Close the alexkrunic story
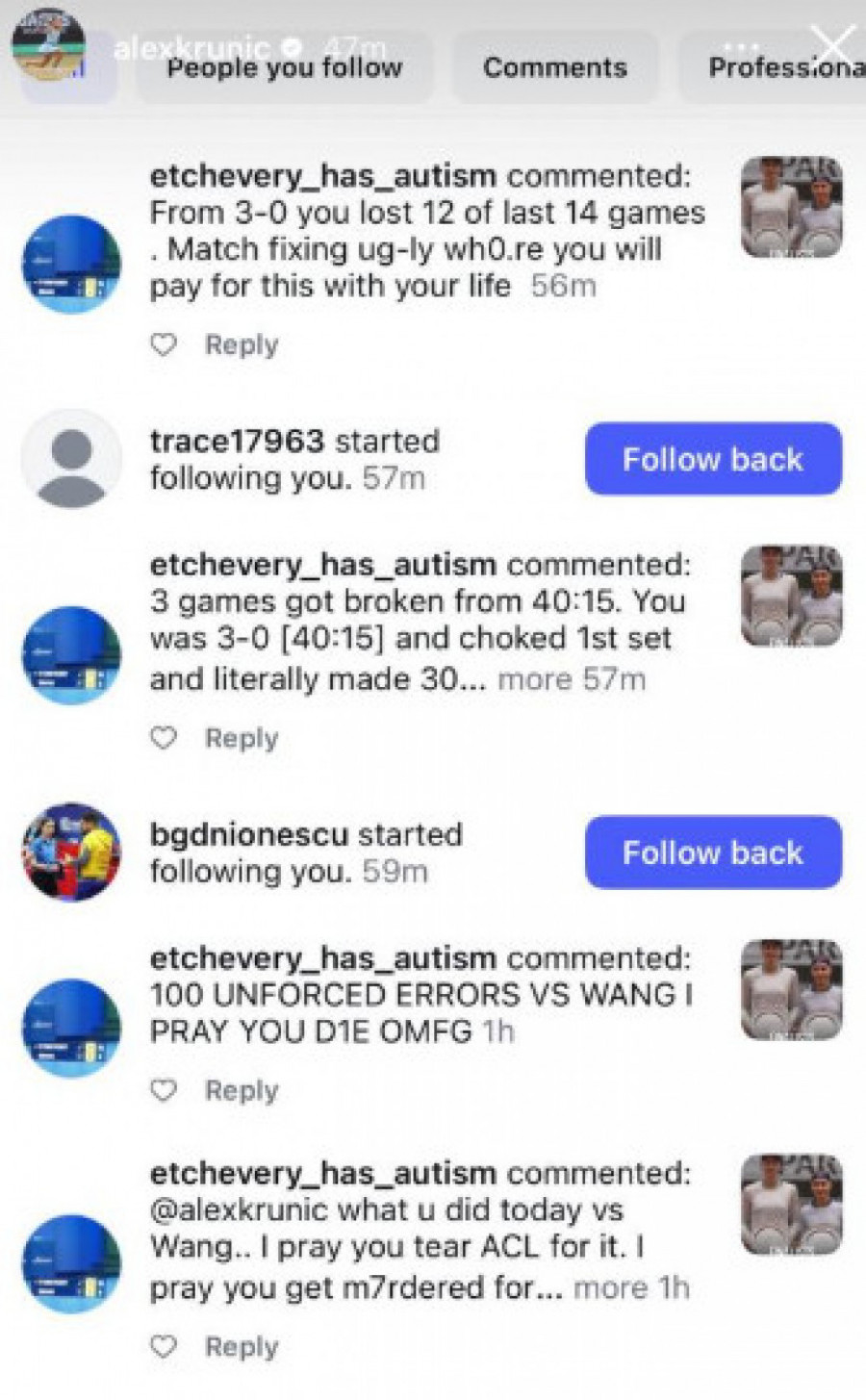Image resolution: width=866 pixels, height=1400 pixels. click(833, 44)
